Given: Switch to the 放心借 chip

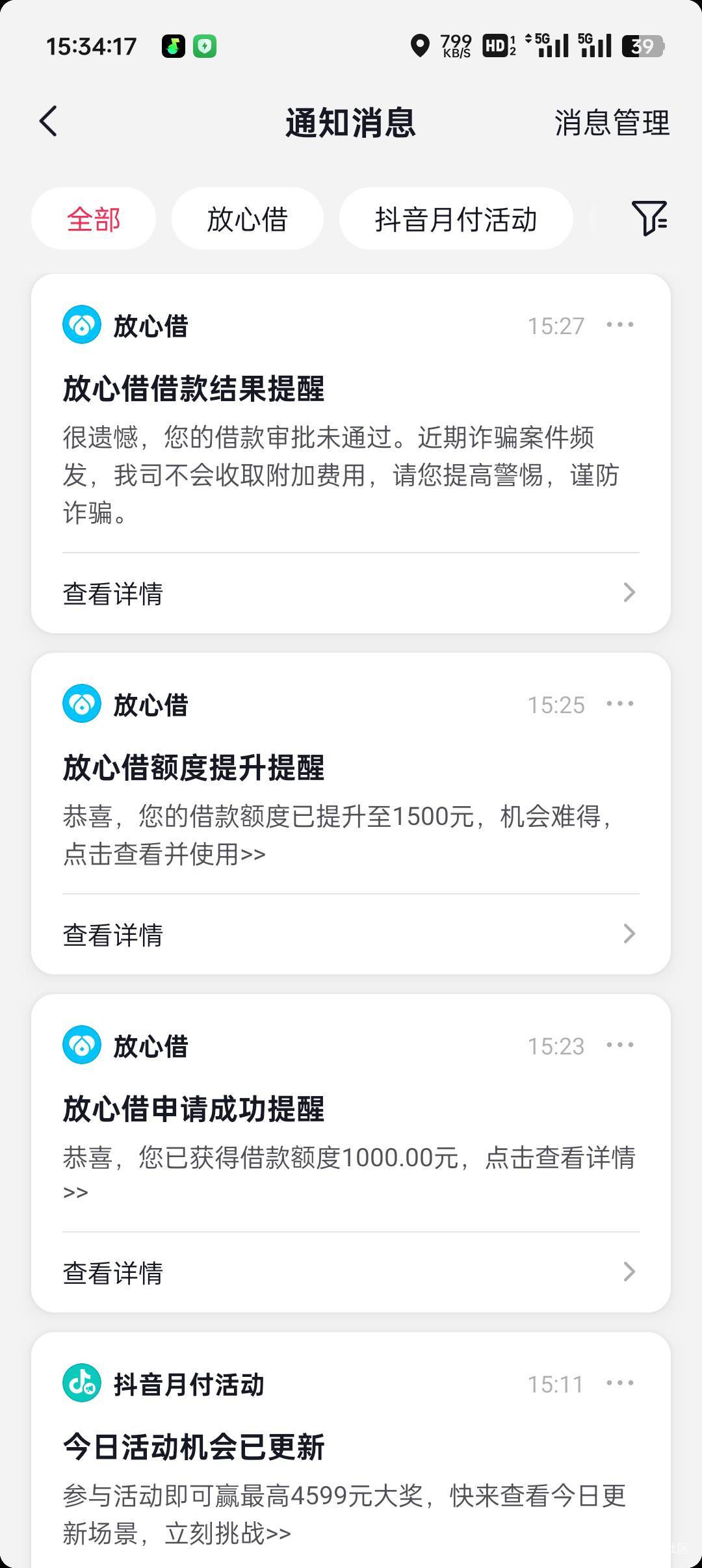Looking at the screenshot, I should [247, 219].
